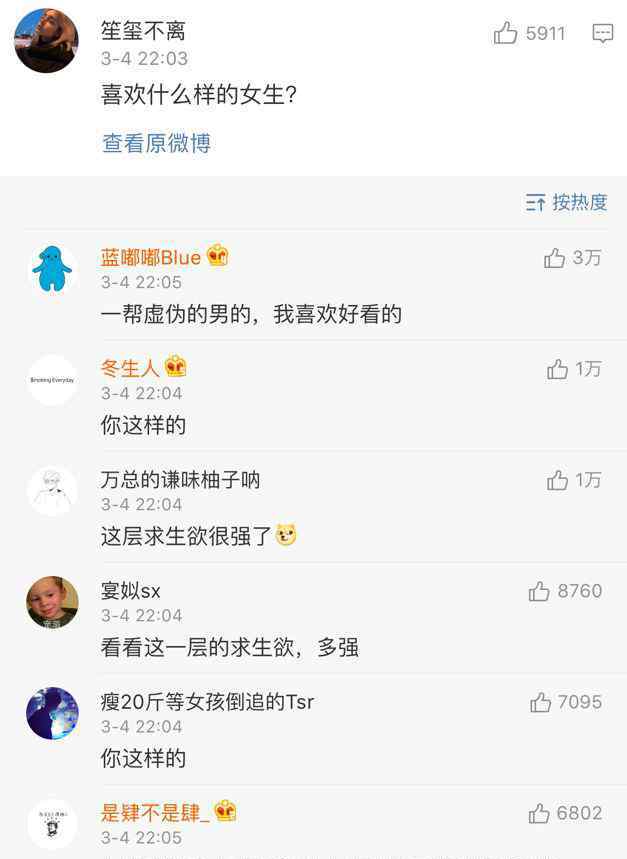Open 万总的谦味柚子呐's avatar
Image resolution: width=627 pixels, height=859 pixels.
52,490
